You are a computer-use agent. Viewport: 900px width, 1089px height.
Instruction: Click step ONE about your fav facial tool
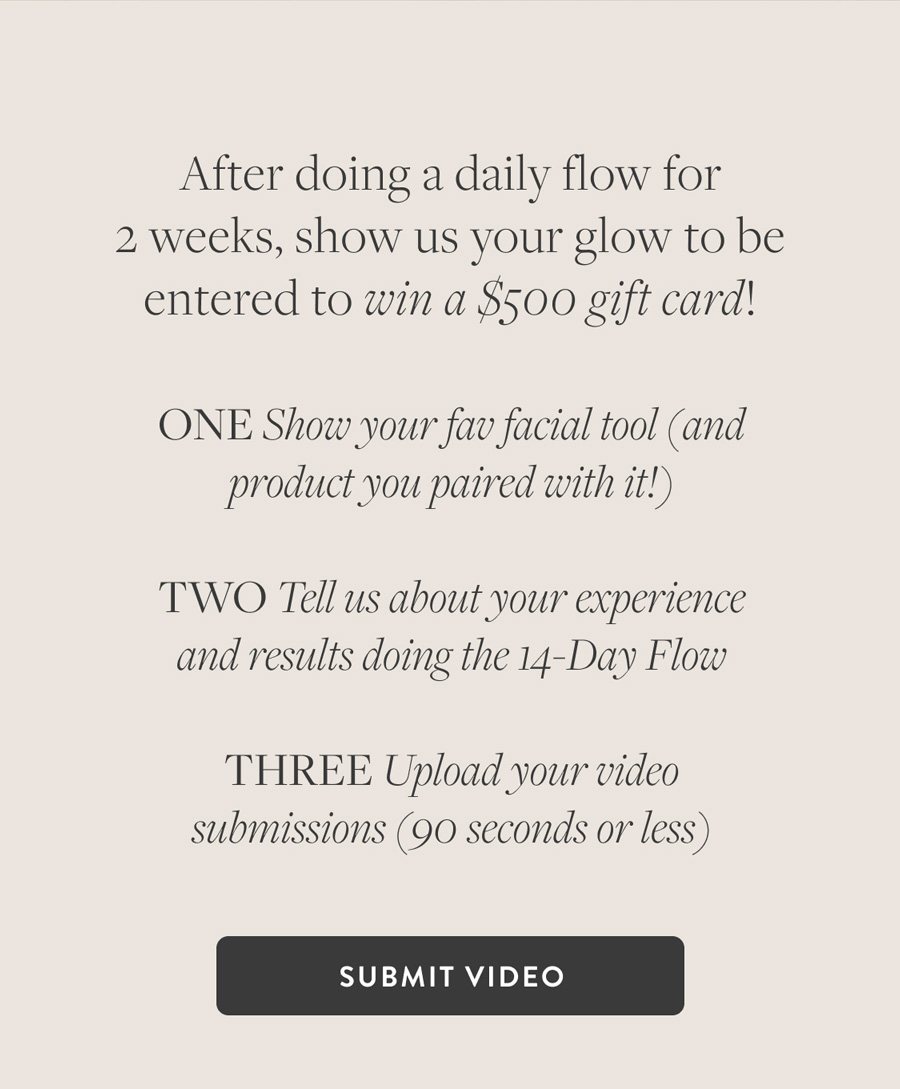450,455
